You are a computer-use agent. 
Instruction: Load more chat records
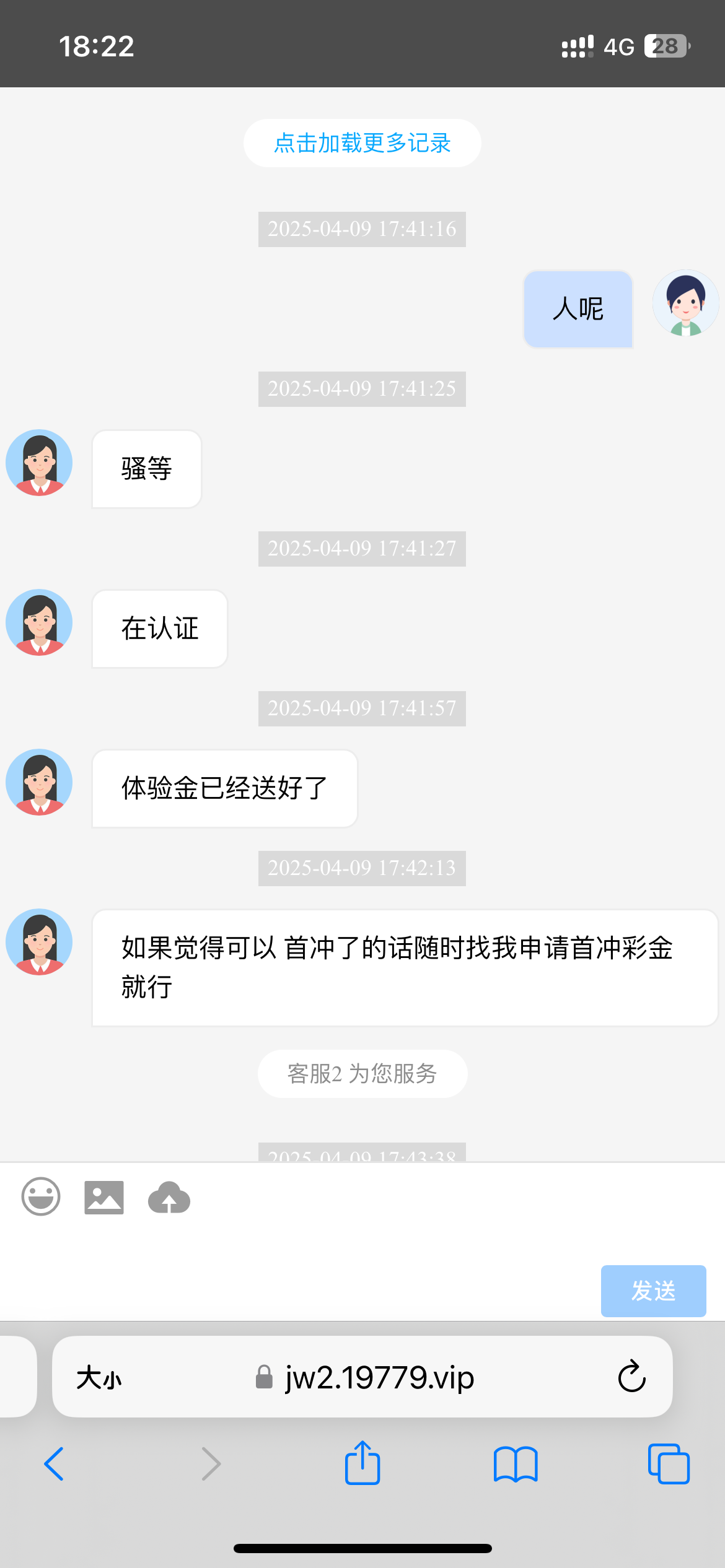362,143
